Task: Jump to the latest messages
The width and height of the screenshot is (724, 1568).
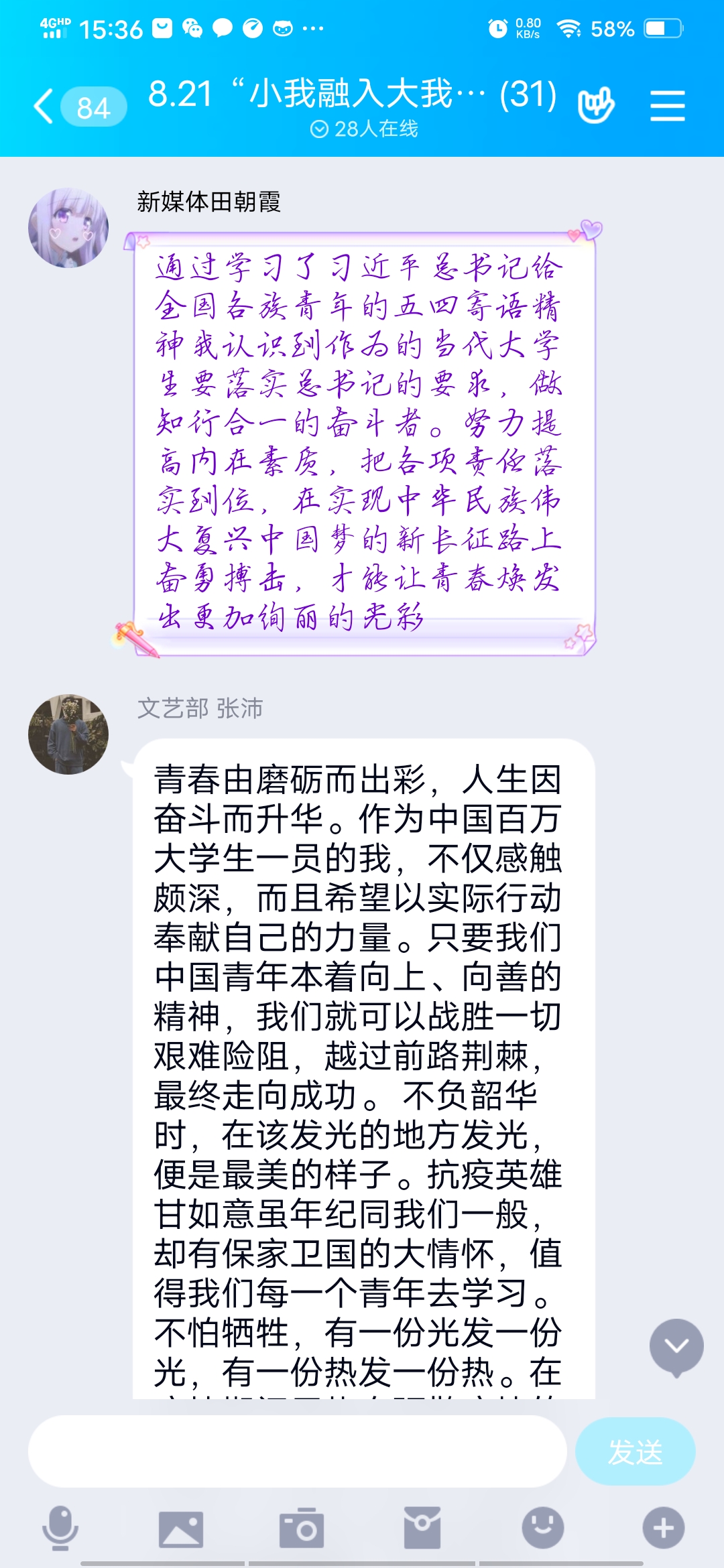Action: coord(676,1346)
